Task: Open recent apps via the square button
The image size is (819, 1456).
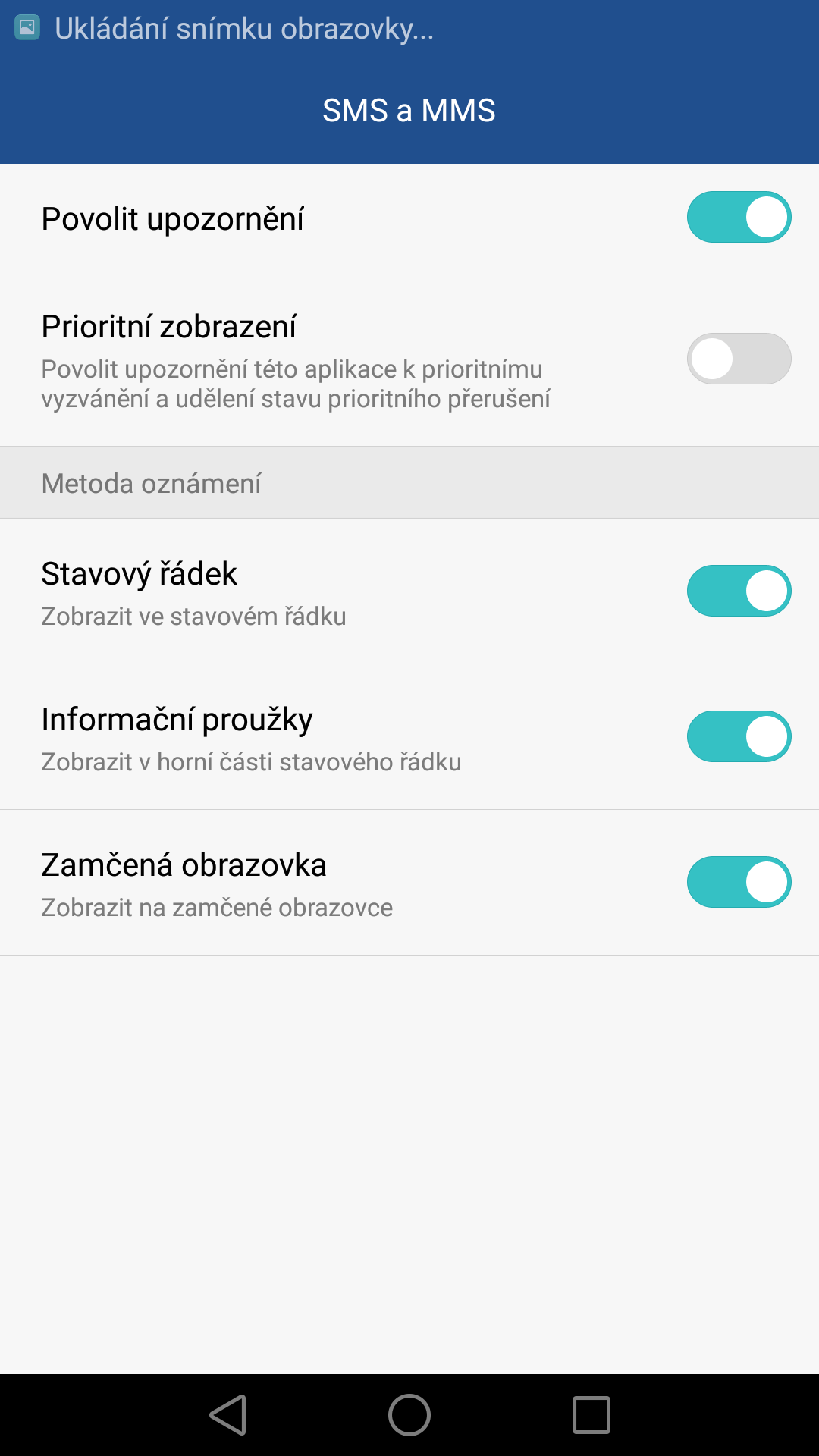Action: 591,1415
